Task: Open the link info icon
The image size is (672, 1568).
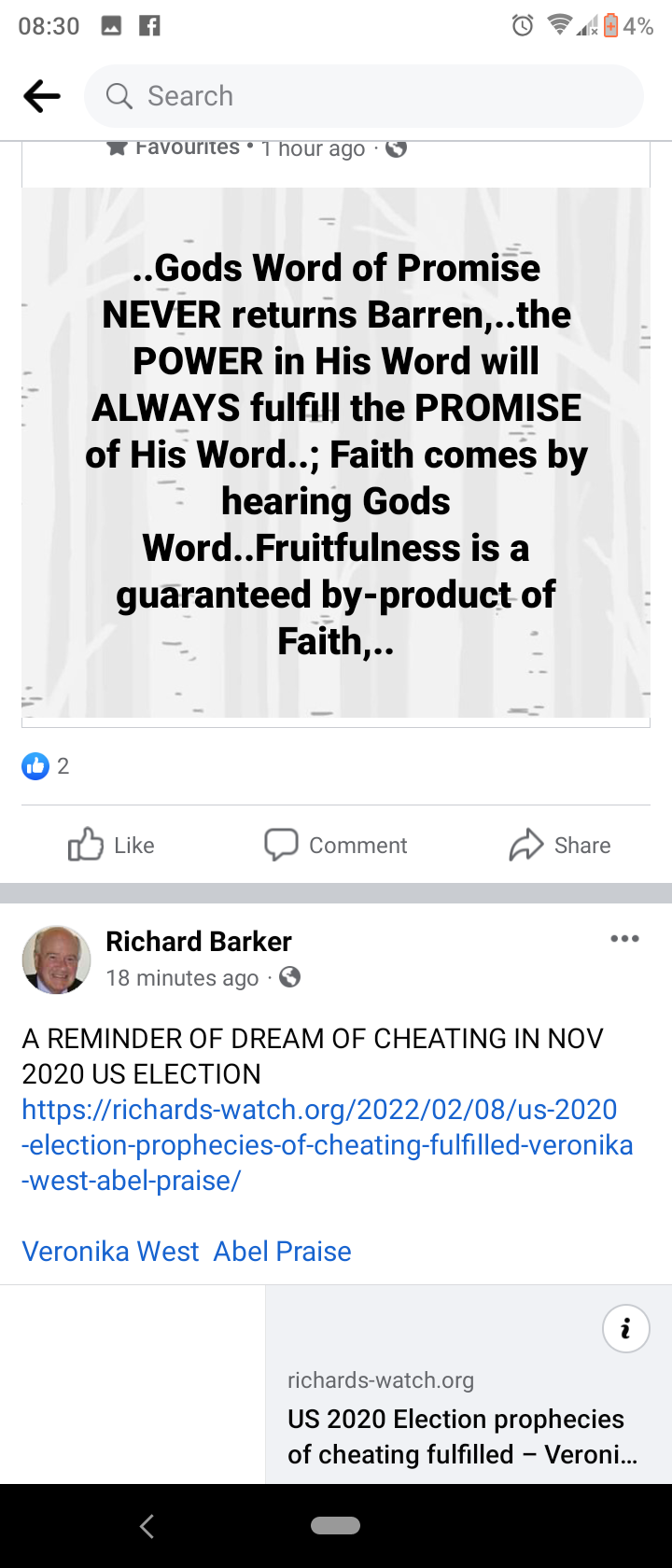Action: point(625,1327)
